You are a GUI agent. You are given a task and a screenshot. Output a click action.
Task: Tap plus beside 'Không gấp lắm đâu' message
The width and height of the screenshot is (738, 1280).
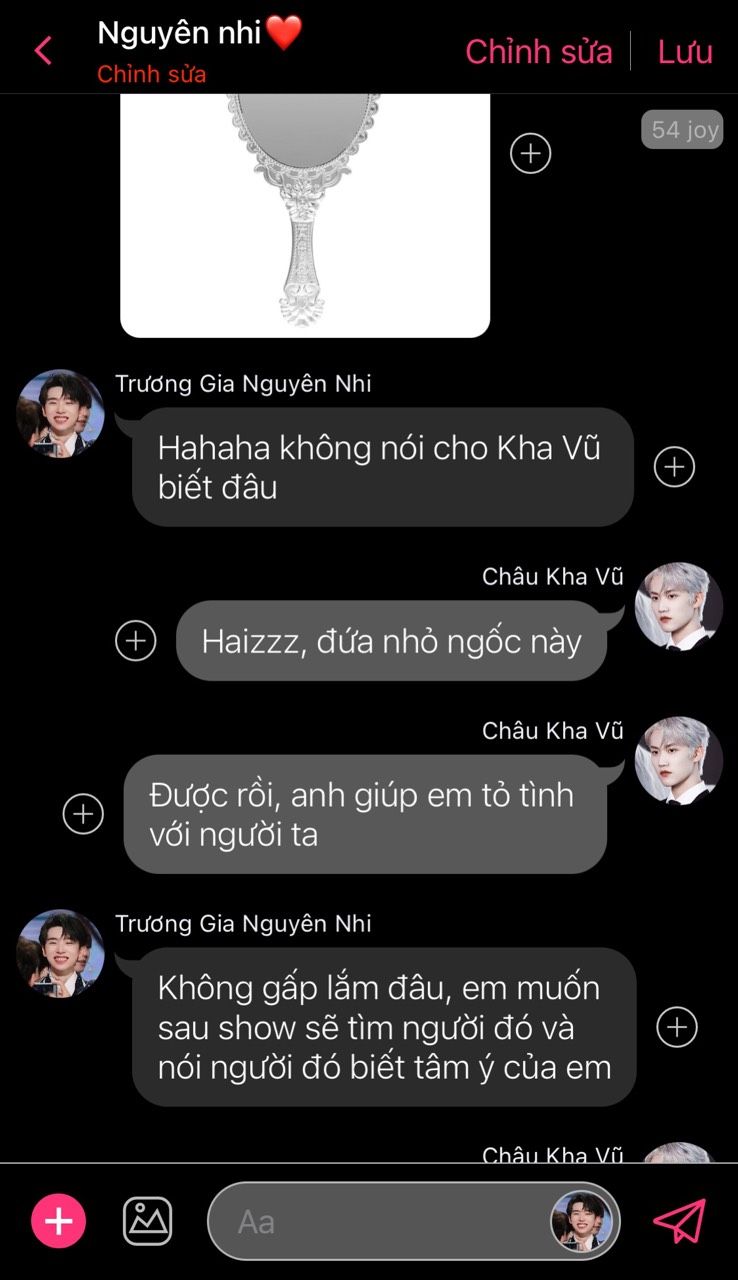677,1027
